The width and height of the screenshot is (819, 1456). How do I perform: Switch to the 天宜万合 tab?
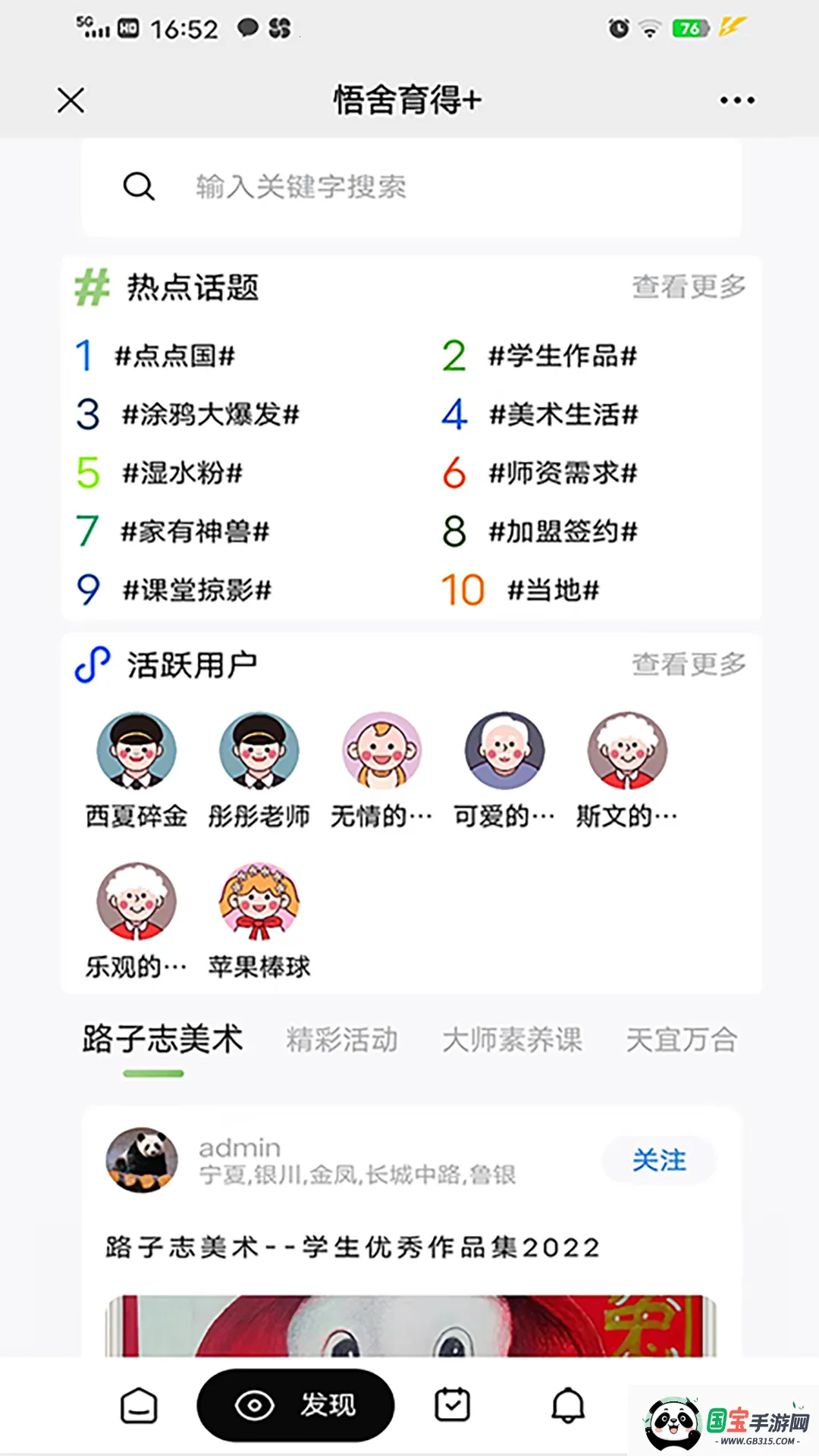tap(681, 1040)
